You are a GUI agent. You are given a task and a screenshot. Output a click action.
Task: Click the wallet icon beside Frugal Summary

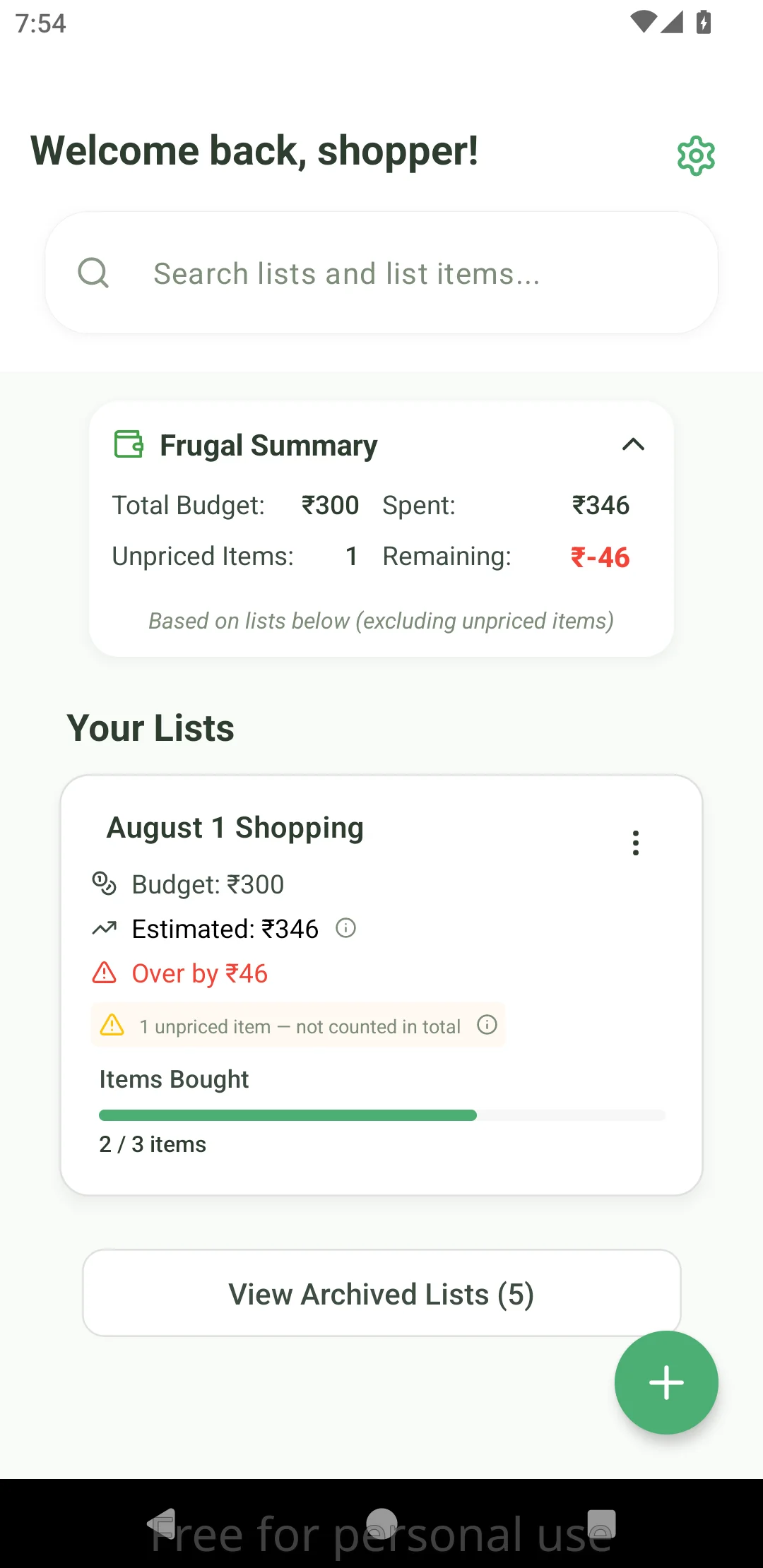(x=129, y=444)
